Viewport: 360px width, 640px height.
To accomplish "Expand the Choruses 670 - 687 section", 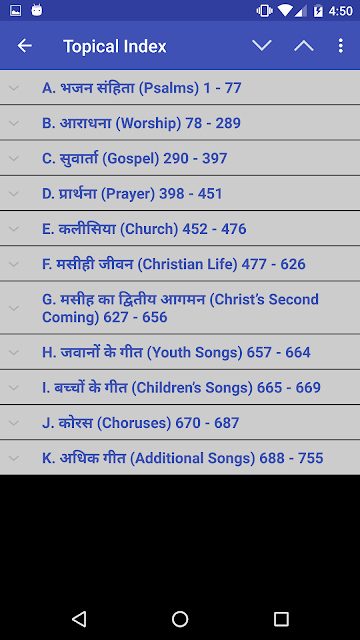I will tap(180, 422).
